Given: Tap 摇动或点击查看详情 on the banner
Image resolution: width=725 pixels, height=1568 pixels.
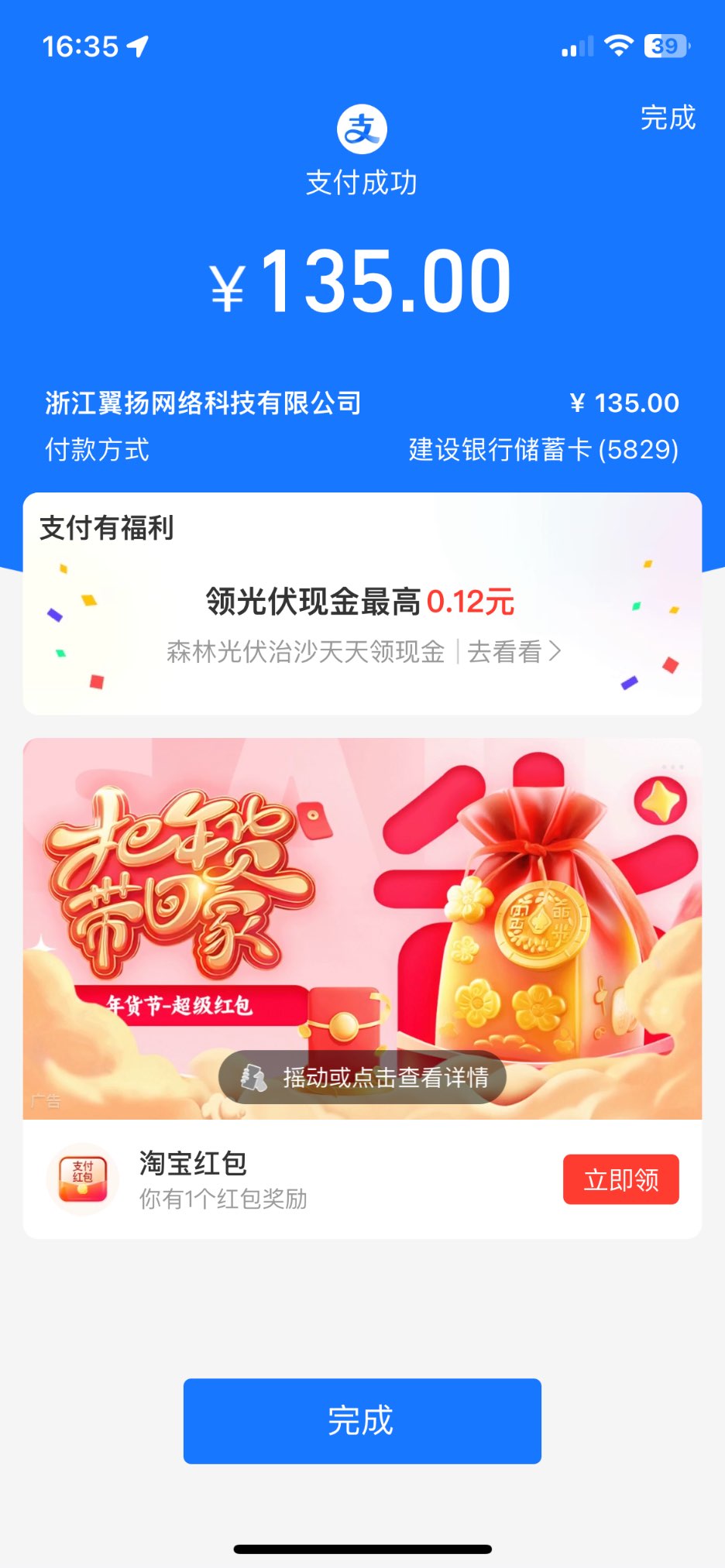Looking at the screenshot, I should point(362,1077).
